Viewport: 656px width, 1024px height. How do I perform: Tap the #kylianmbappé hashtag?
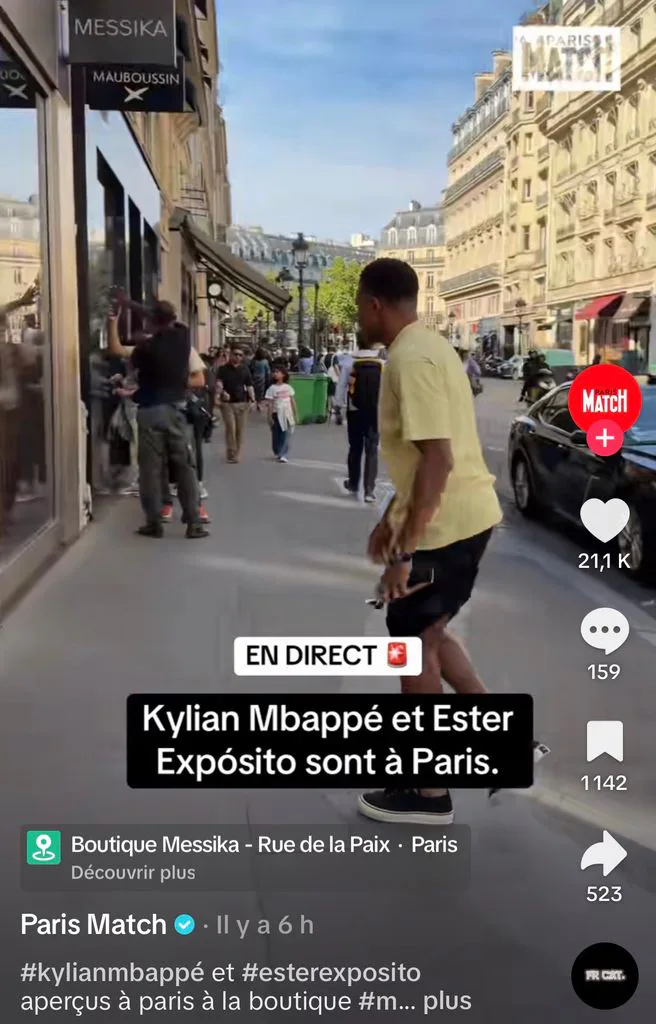(112, 973)
